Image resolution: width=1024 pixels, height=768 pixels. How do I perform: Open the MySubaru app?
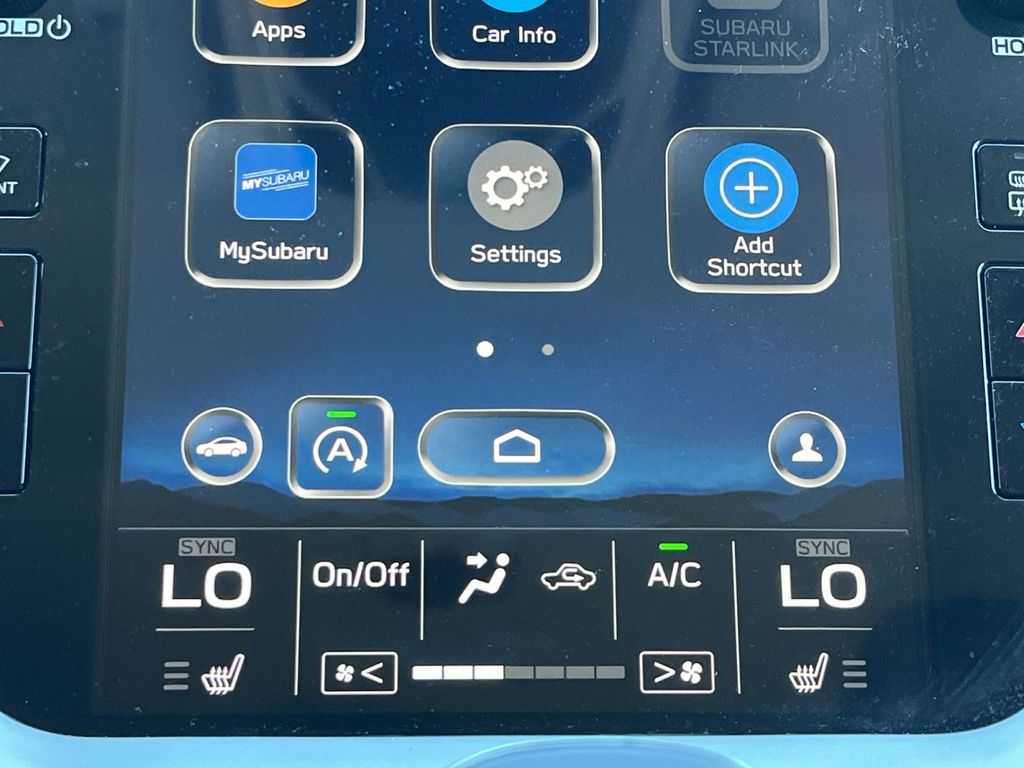274,204
